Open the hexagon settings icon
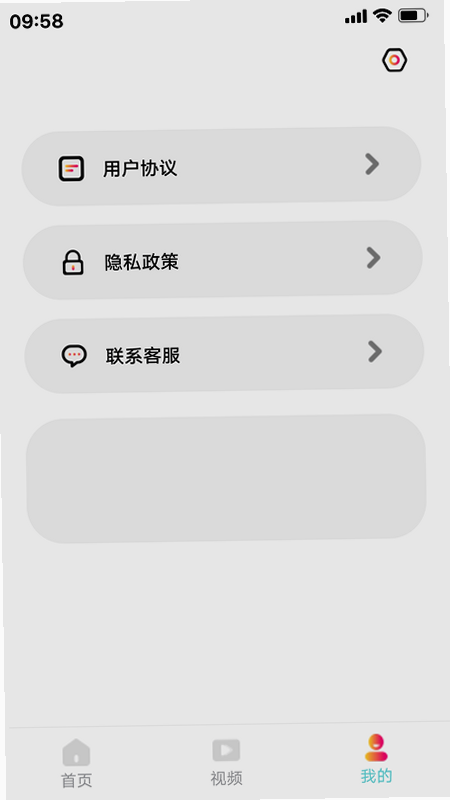The height and width of the screenshot is (800, 450). pyautogui.click(x=394, y=60)
